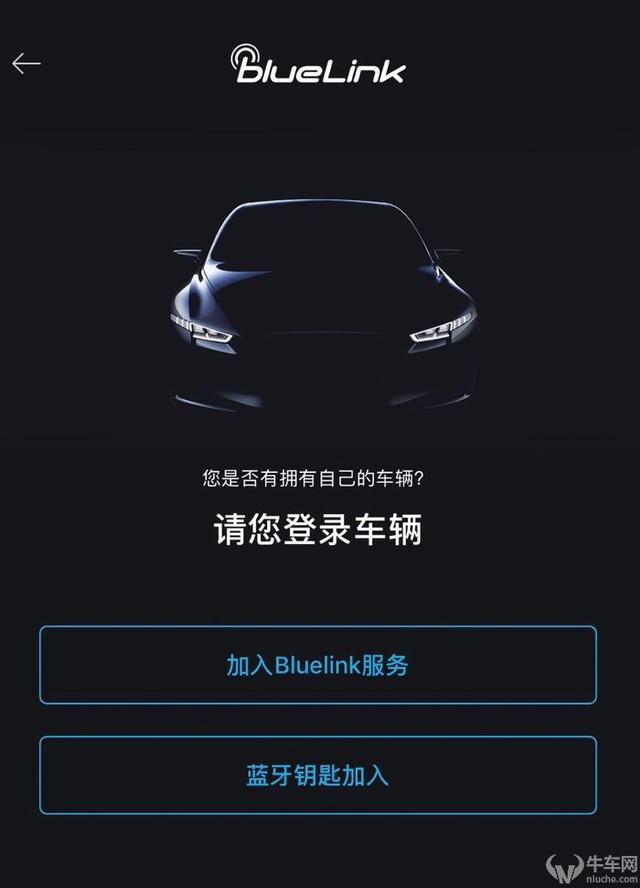The width and height of the screenshot is (640, 888).
Task: Tap the 加入Bluelink服务 button
Action: pos(318,665)
